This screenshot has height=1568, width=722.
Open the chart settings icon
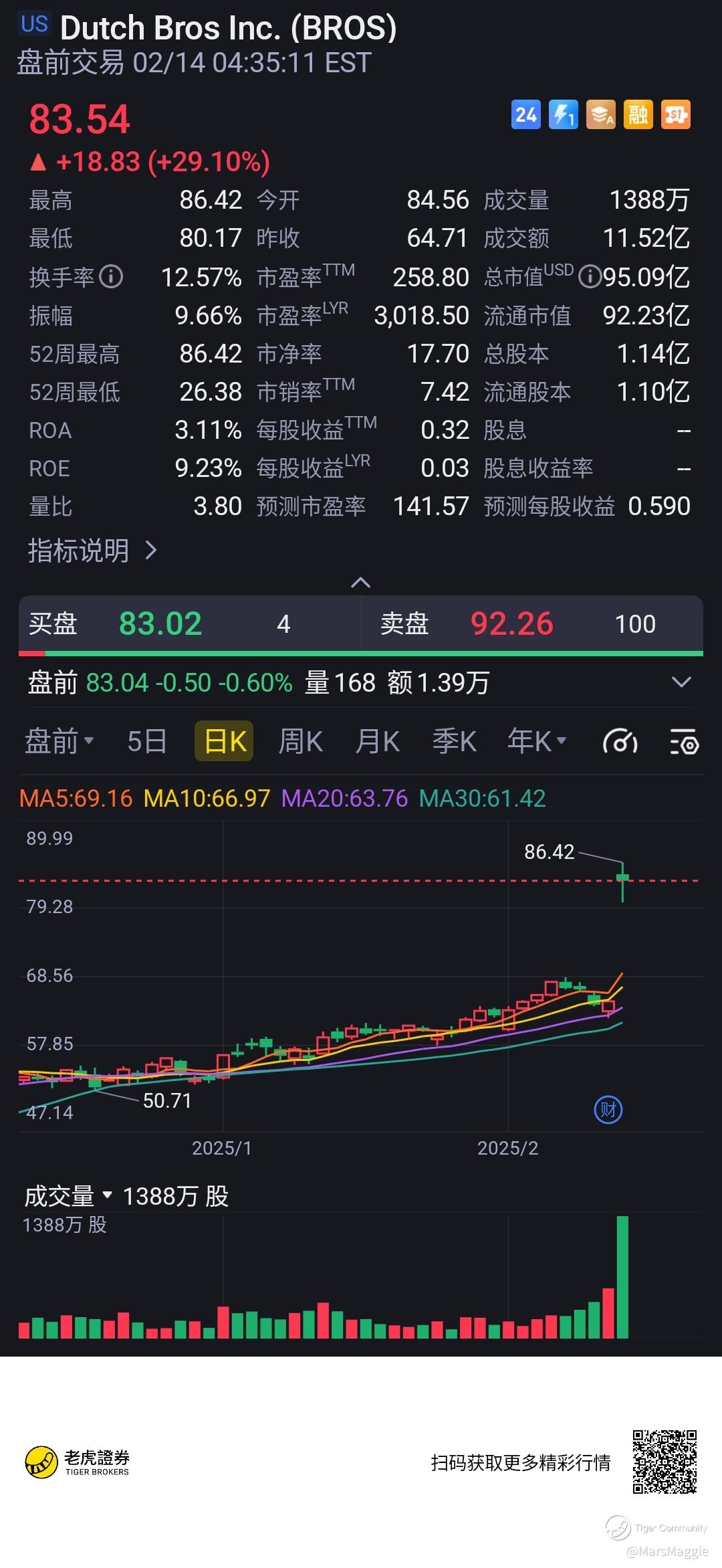click(x=684, y=742)
